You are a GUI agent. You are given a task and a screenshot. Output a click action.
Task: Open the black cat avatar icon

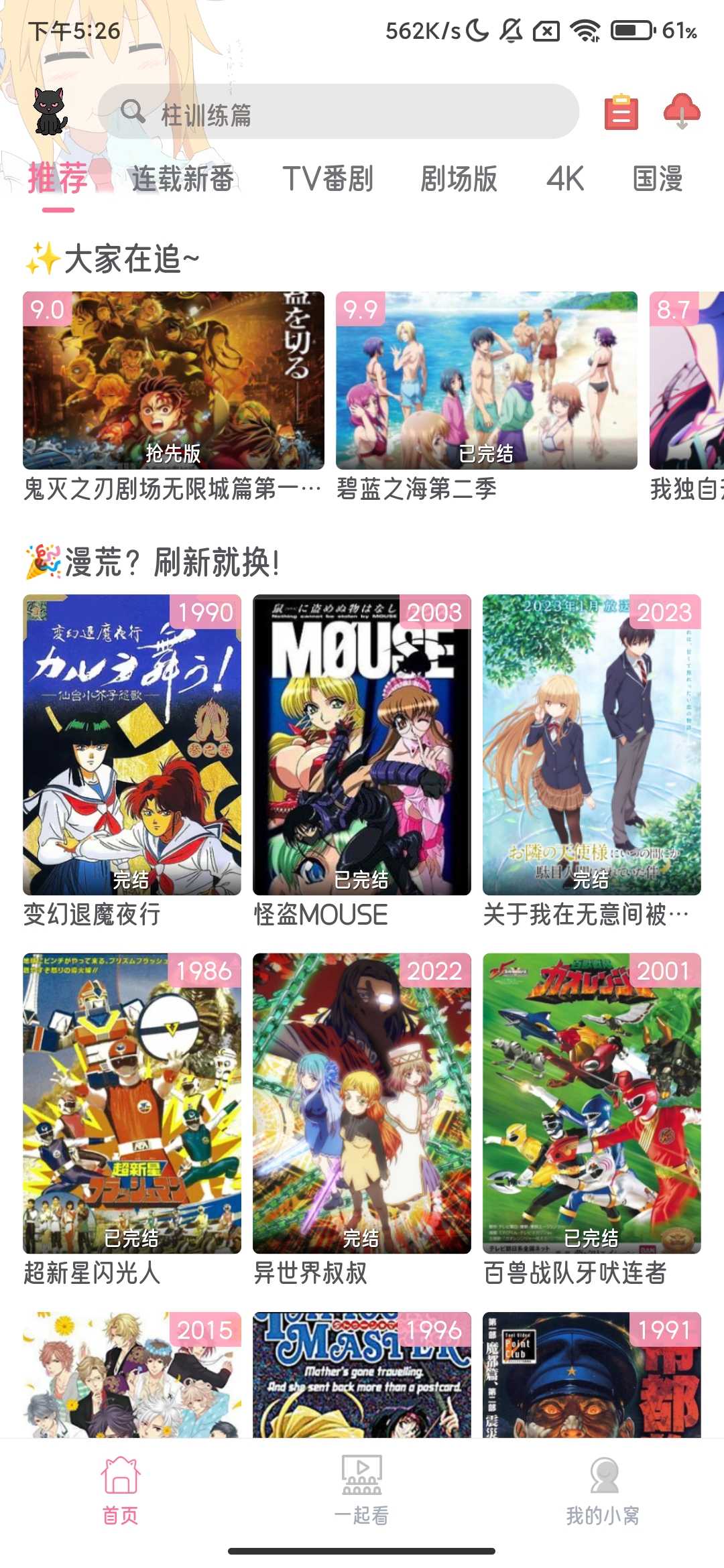pyautogui.click(x=50, y=111)
